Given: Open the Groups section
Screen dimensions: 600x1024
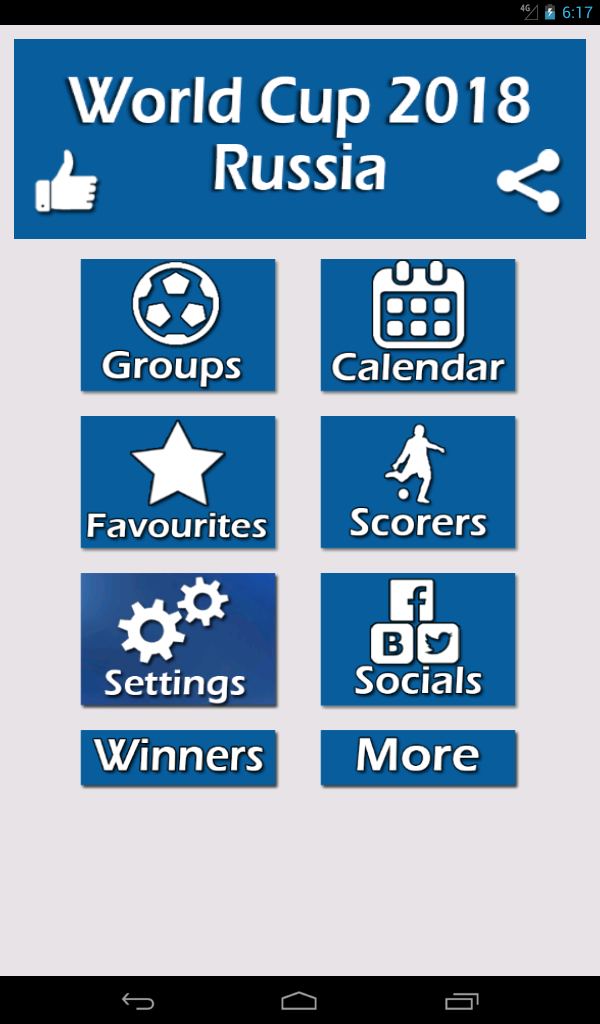Looking at the screenshot, I should (178, 325).
